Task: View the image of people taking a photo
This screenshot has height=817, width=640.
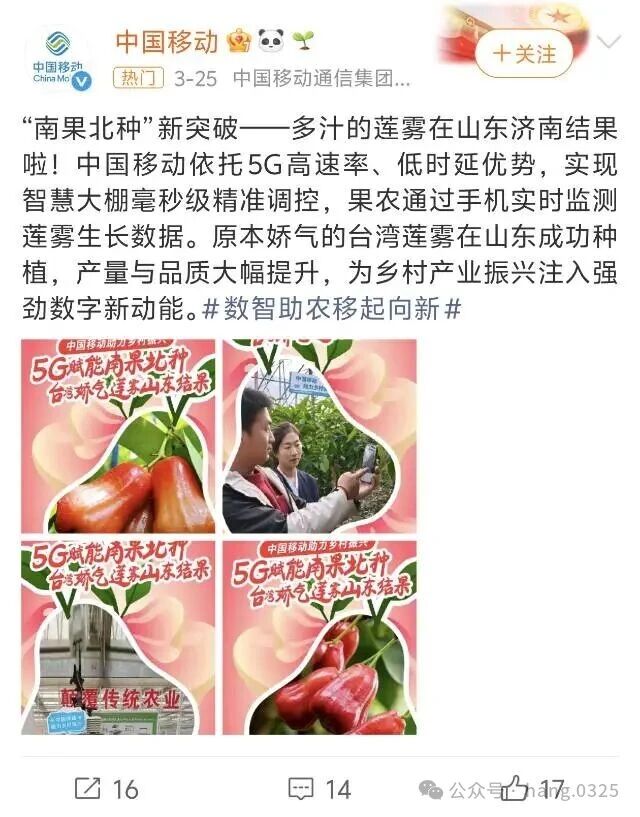Action: pyautogui.click(x=319, y=436)
